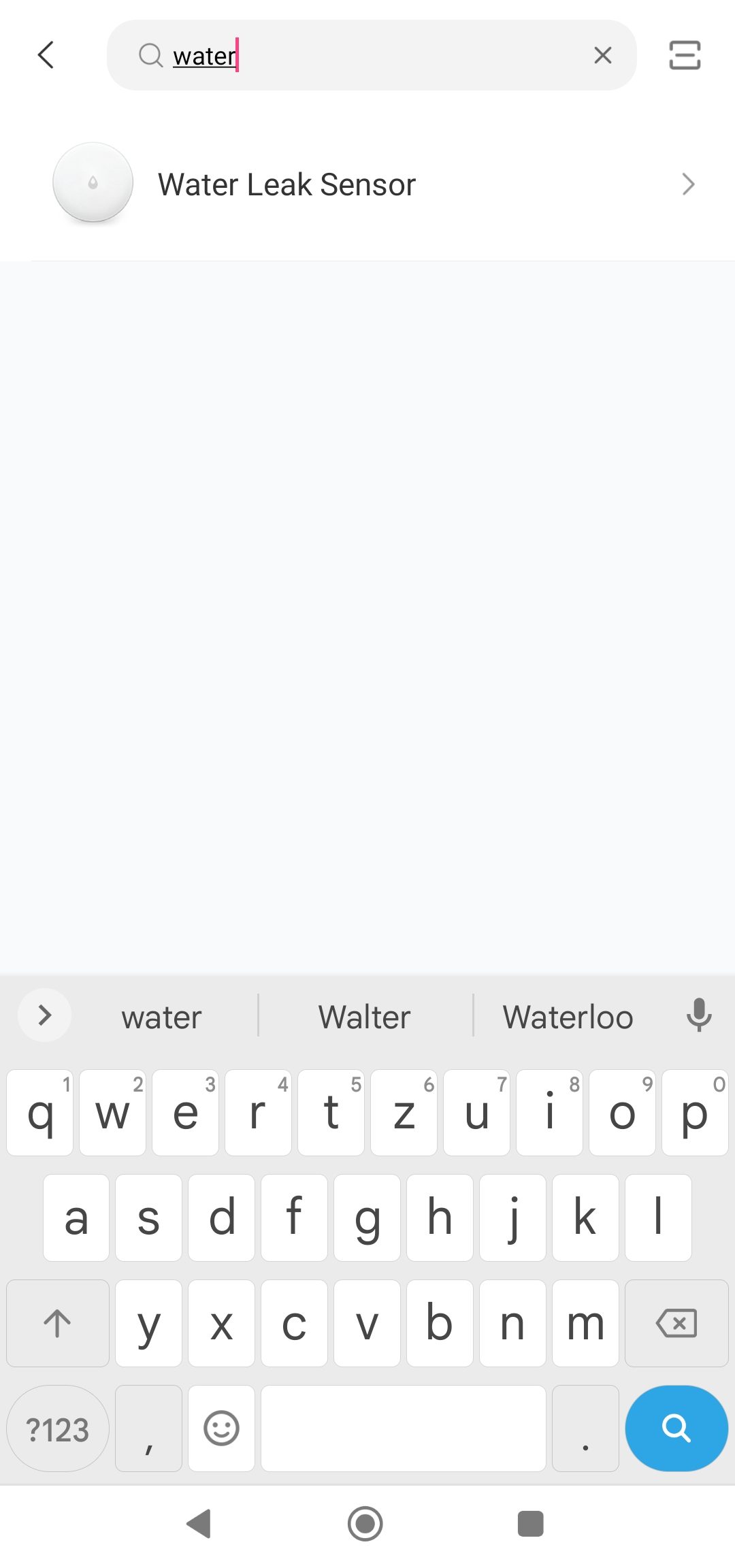This screenshot has width=735, height=1568.
Task: Delete a character with the backspace key
Action: [x=676, y=1323]
